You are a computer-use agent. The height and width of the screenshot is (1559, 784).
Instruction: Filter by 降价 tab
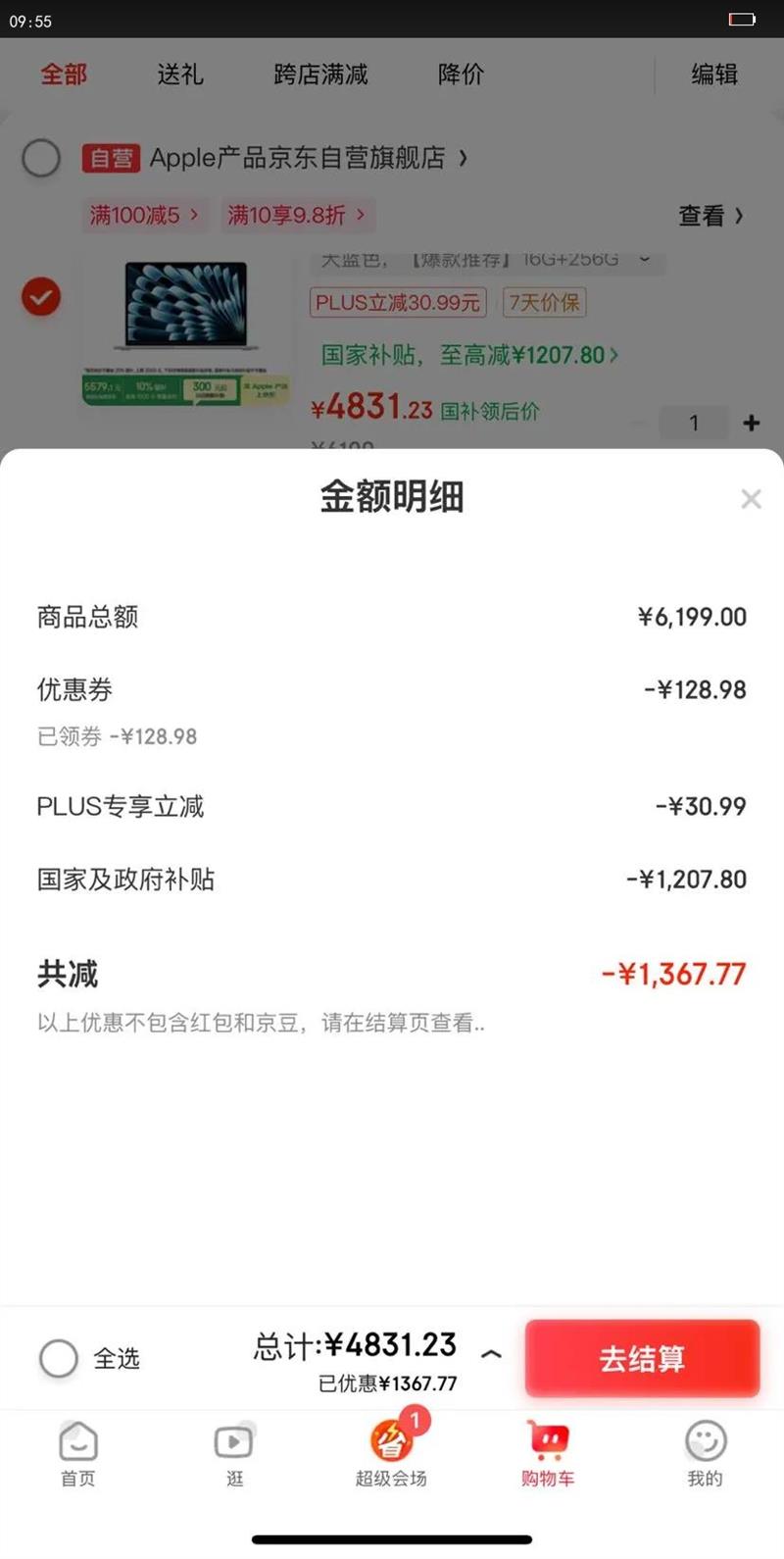click(x=461, y=75)
